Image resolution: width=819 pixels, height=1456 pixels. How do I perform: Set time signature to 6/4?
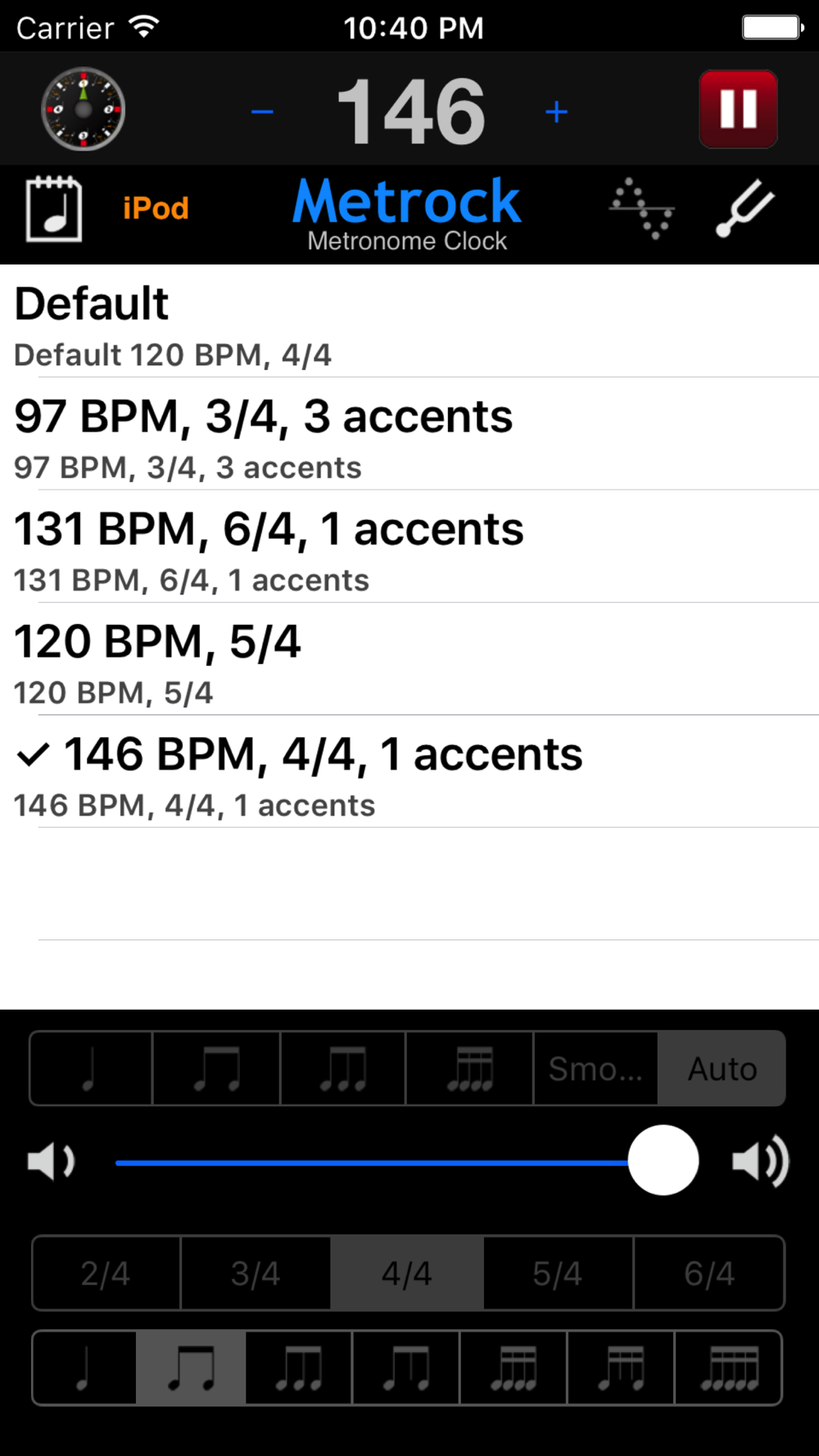click(709, 1273)
